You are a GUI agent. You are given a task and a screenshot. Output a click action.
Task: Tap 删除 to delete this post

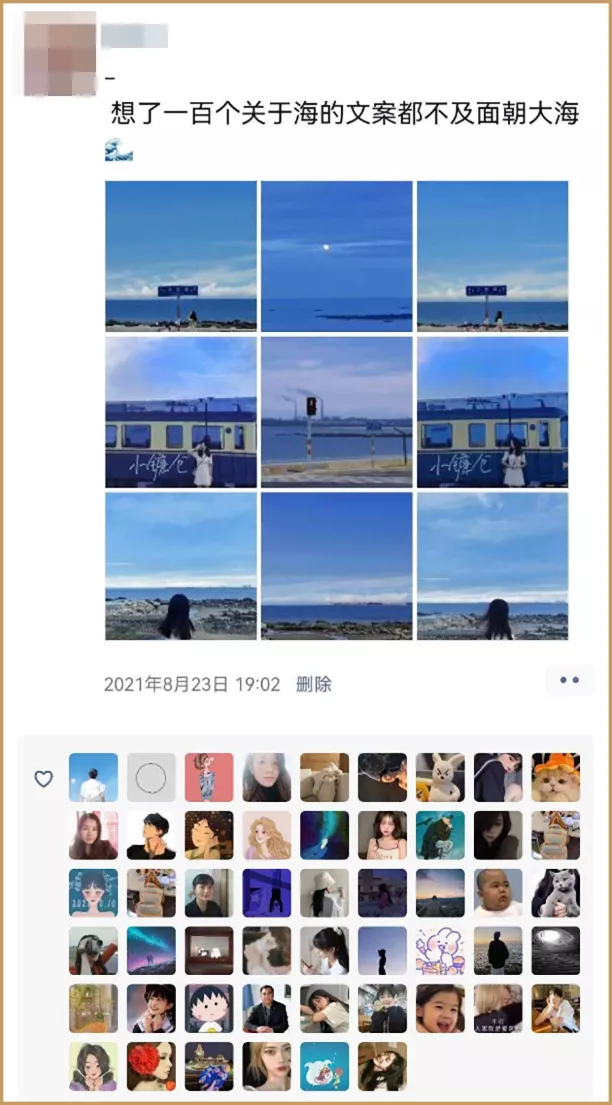314,685
